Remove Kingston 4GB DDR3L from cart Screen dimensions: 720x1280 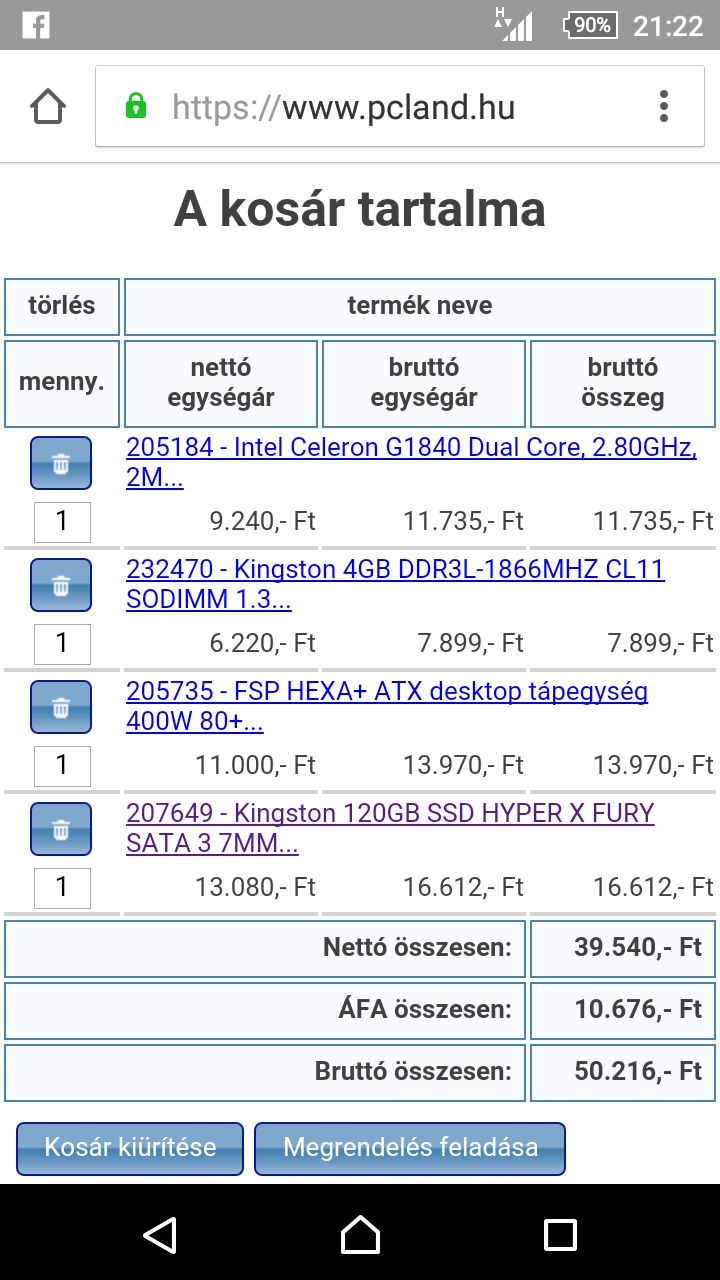click(61, 585)
